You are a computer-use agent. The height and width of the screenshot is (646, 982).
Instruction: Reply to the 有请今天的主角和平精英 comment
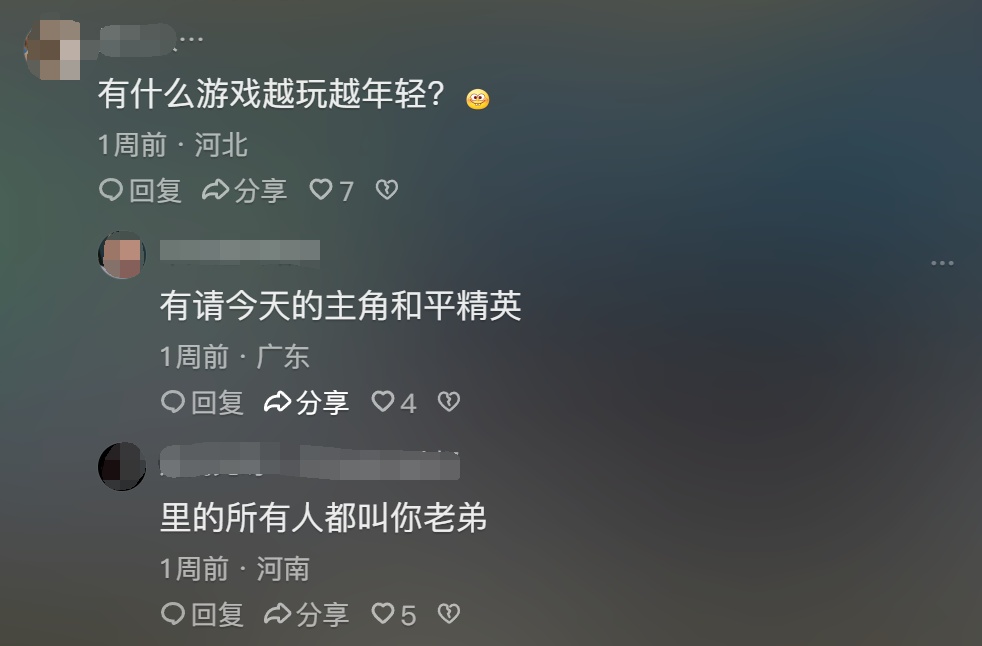202,402
